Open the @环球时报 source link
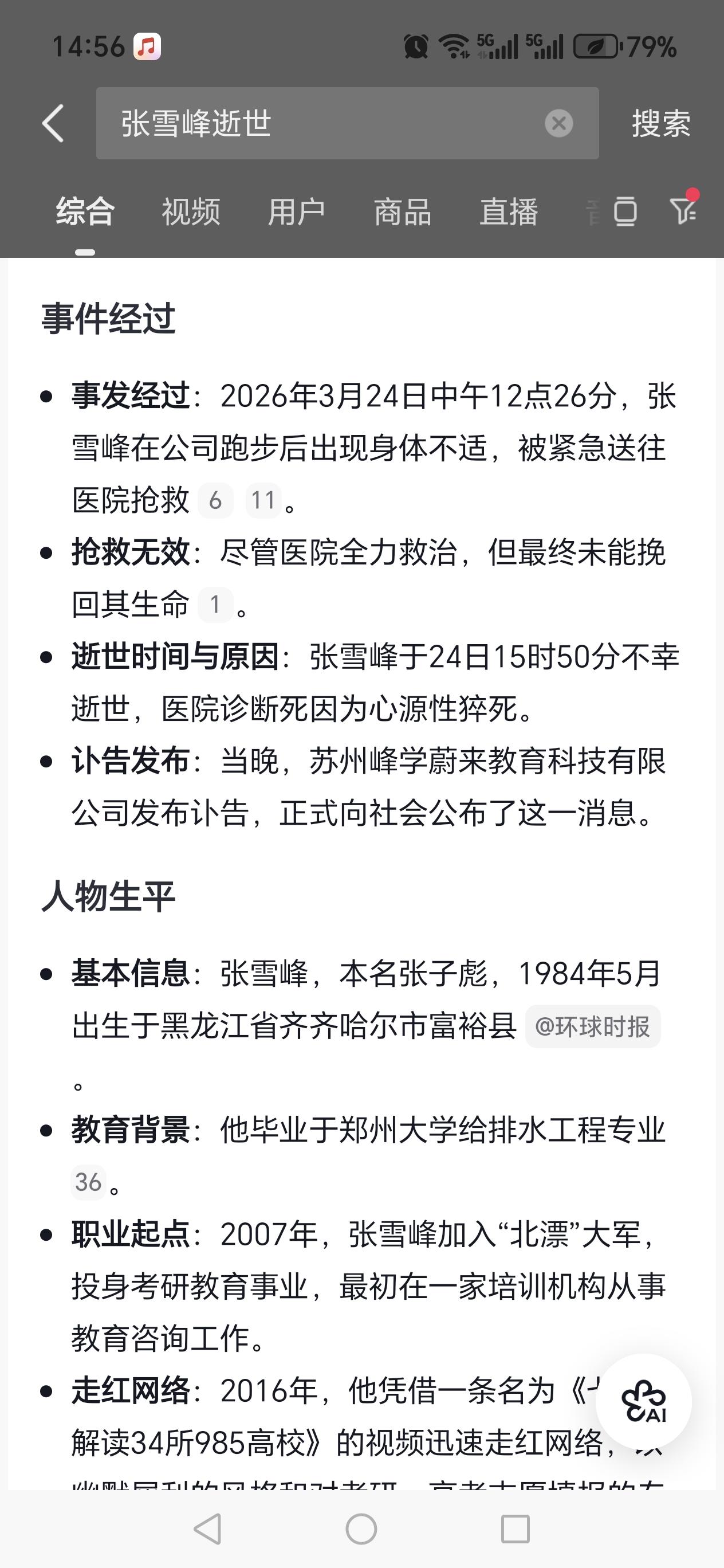This screenshot has height=1568, width=724. pos(593,1026)
